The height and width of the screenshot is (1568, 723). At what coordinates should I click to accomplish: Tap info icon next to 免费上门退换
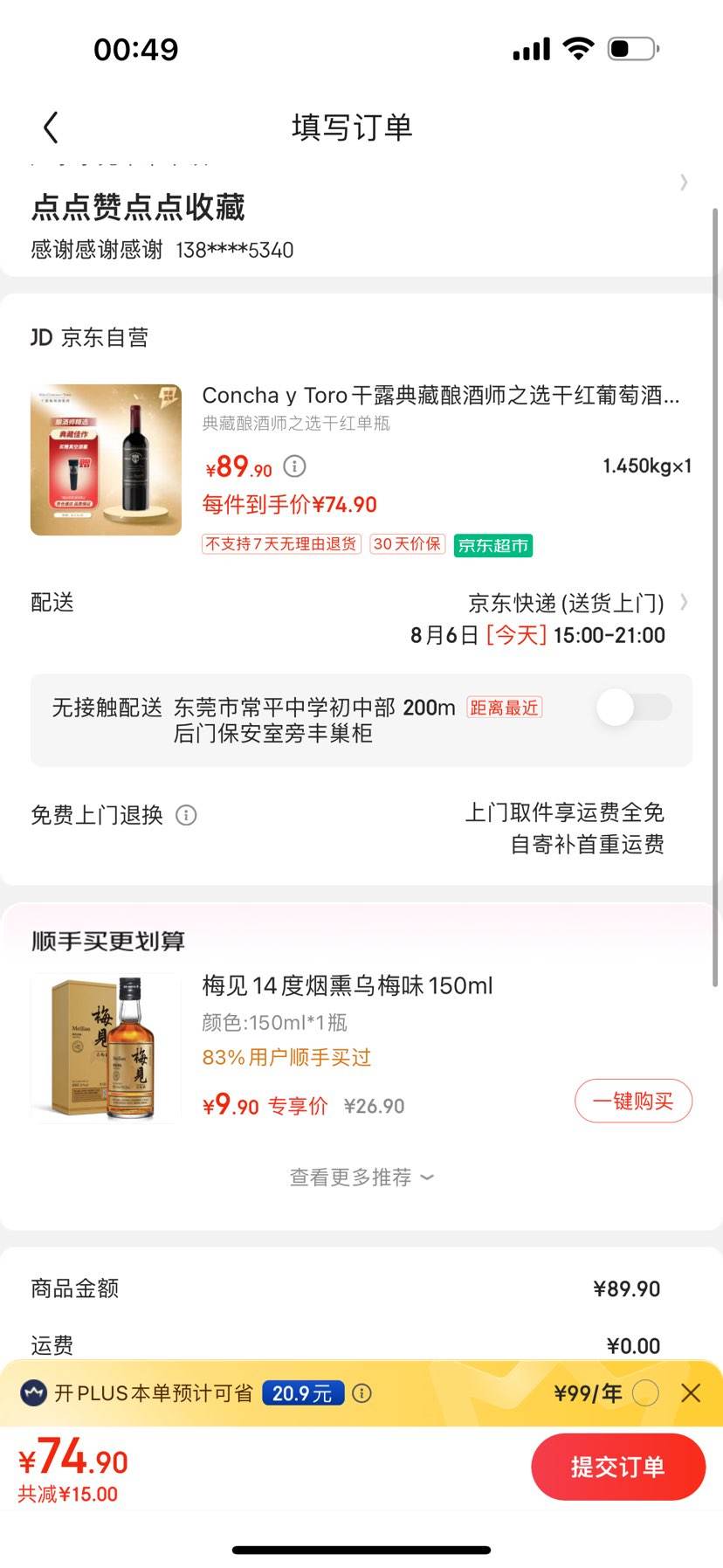pyautogui.click(x=186, y=815)
